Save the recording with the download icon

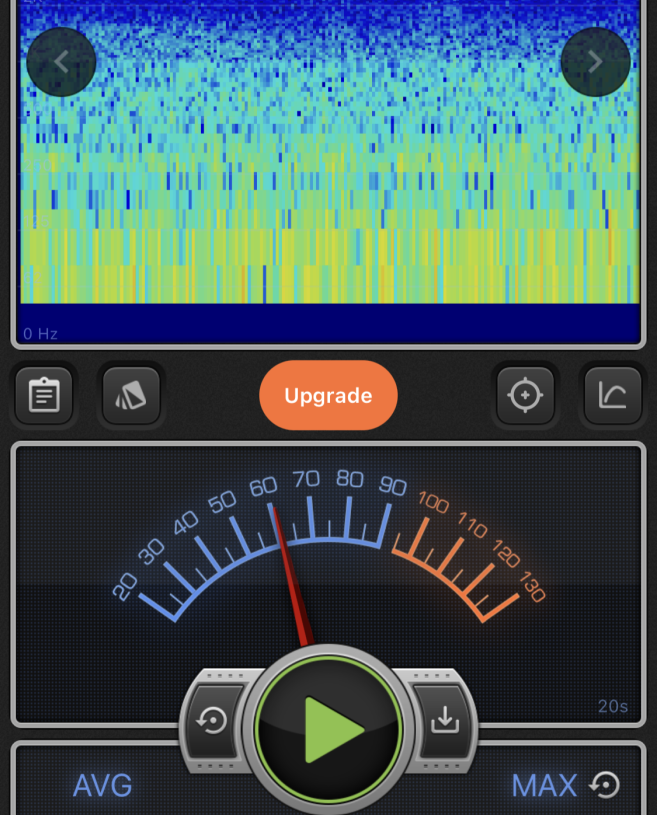pyautogui.click(x=444, y=721)
